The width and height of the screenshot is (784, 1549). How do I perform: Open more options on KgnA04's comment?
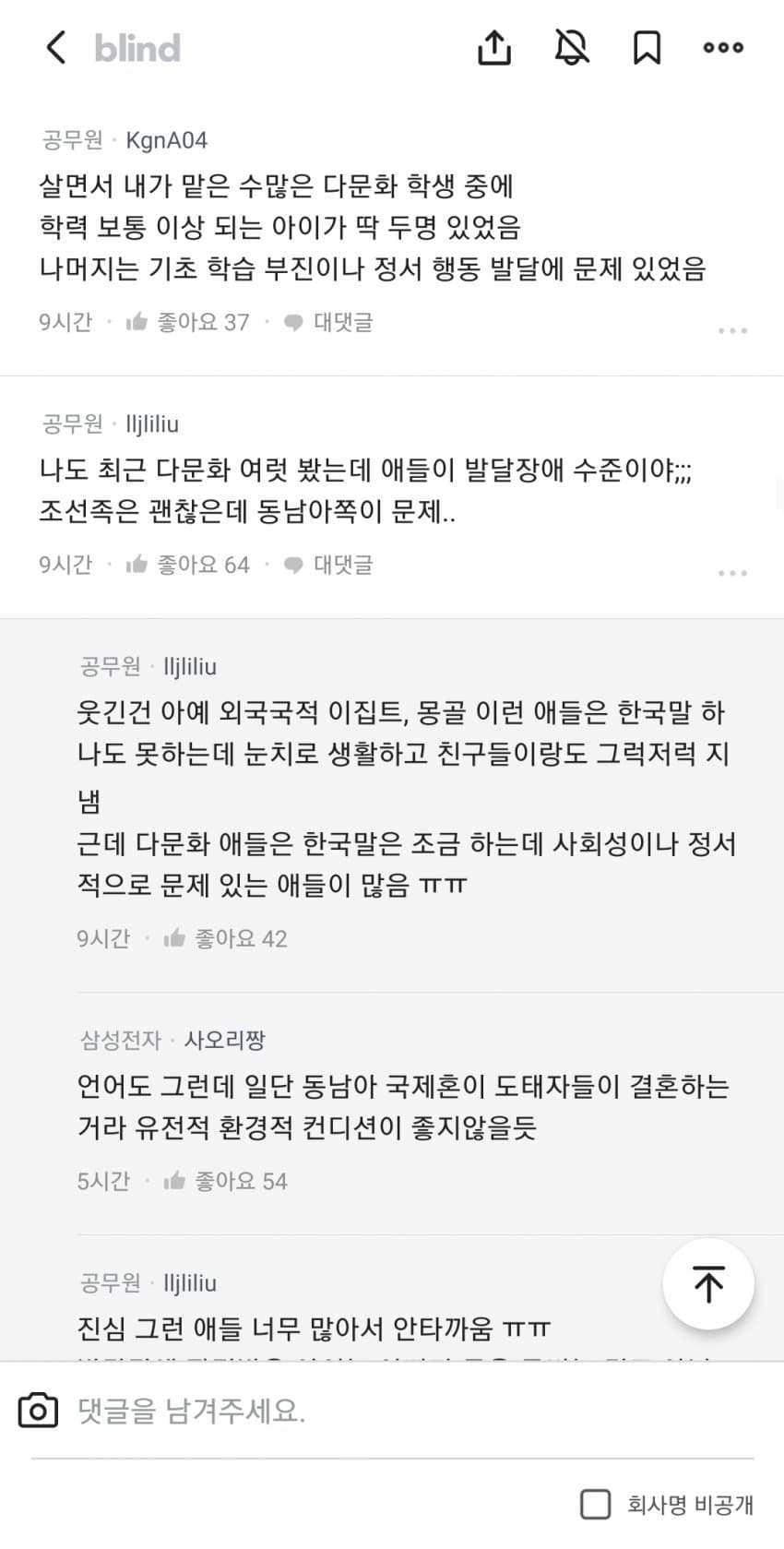coord(732,330)
